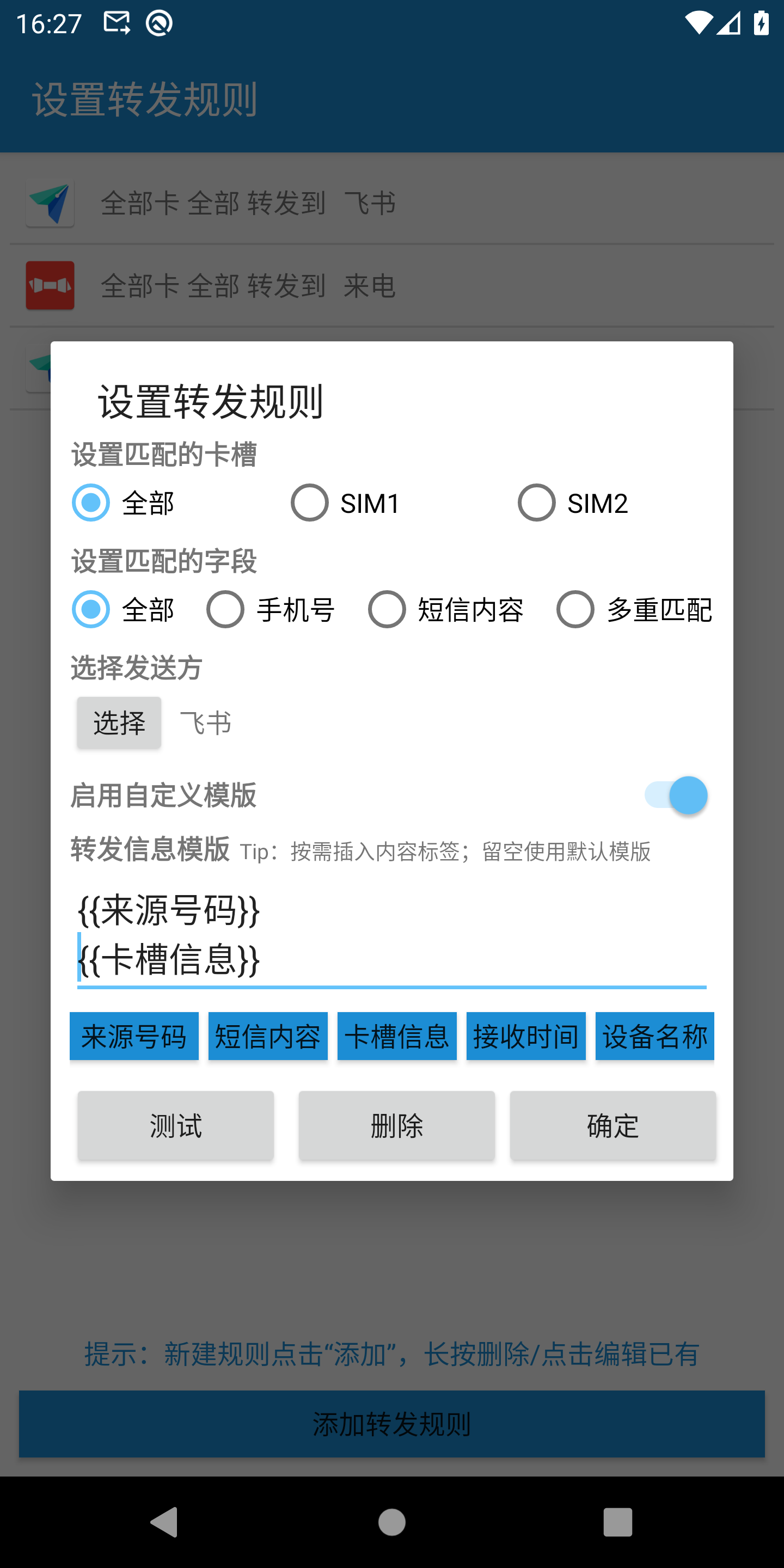The image size is (784, 1568).
Task: Tap 添加转发规则 to add new rule
Action: (x=392, y=1424)
